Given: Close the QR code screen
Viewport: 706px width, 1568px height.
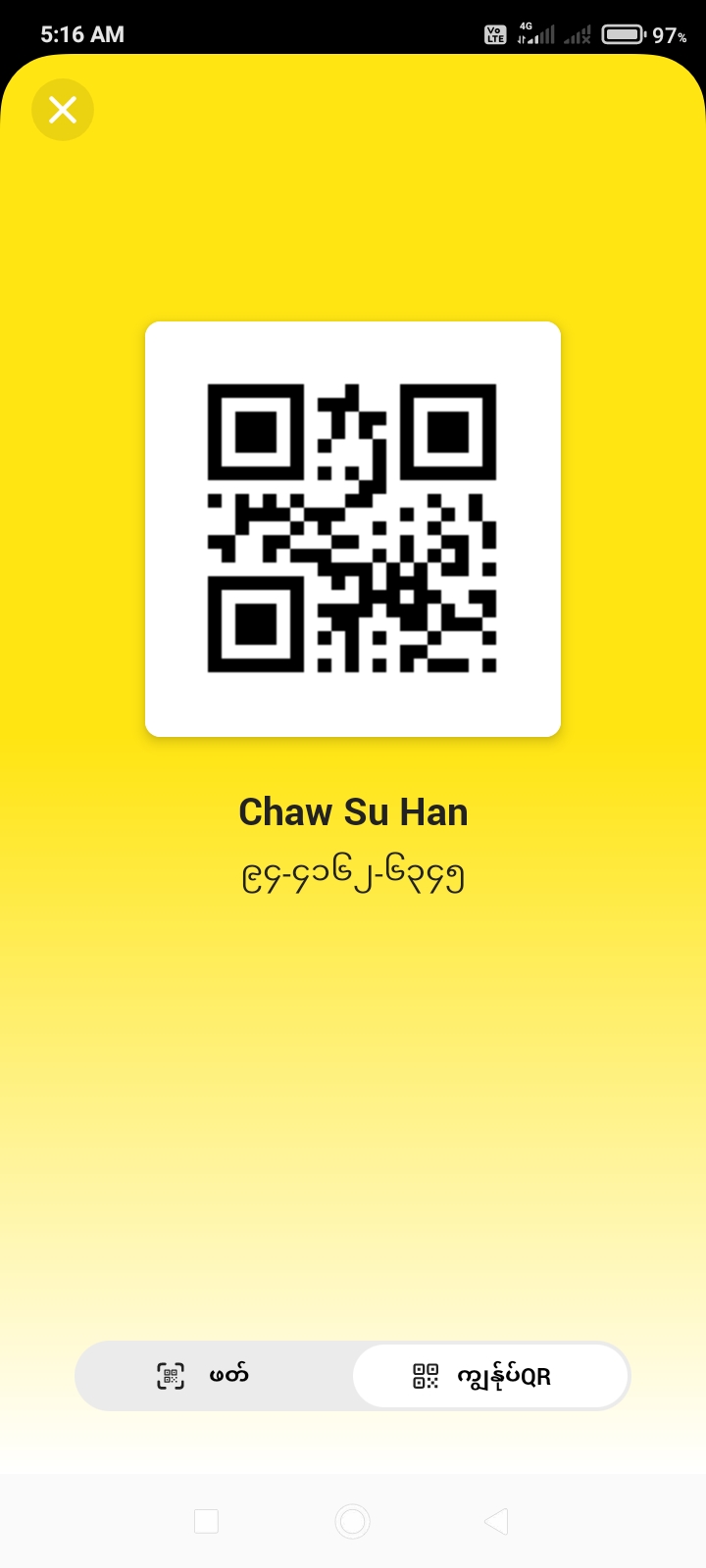Looking at the screenshot, I should click(63, 110).
